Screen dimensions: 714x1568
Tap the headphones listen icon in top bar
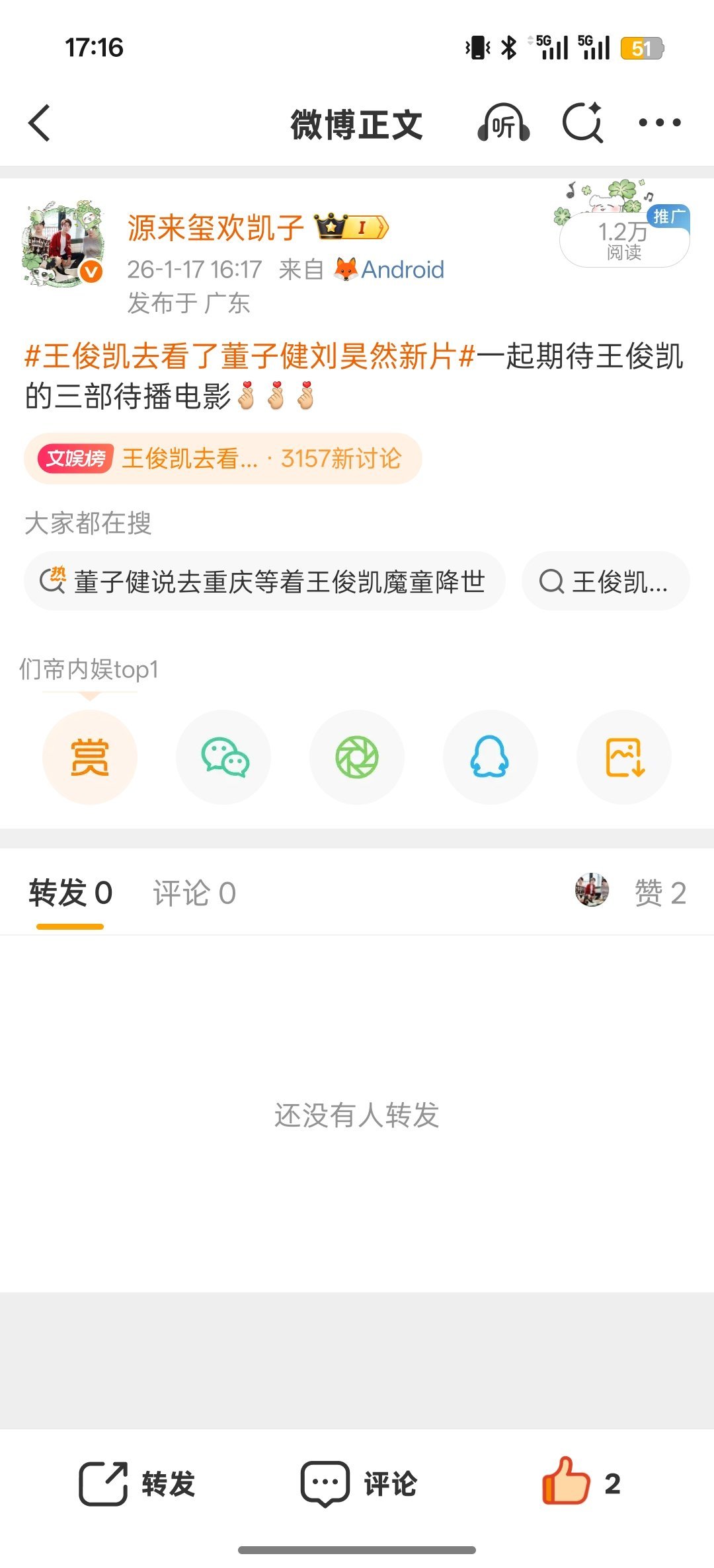pyautogui.click(x=505, y=123)
